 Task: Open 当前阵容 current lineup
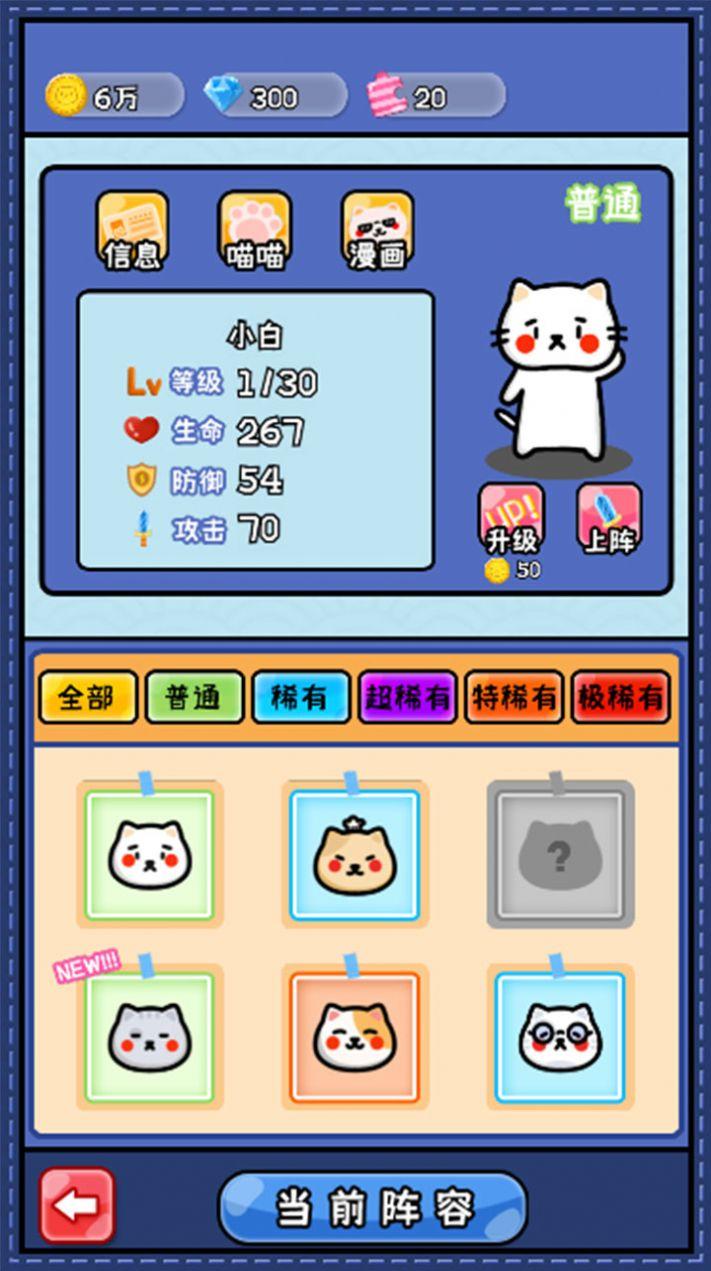(373, 1208)
